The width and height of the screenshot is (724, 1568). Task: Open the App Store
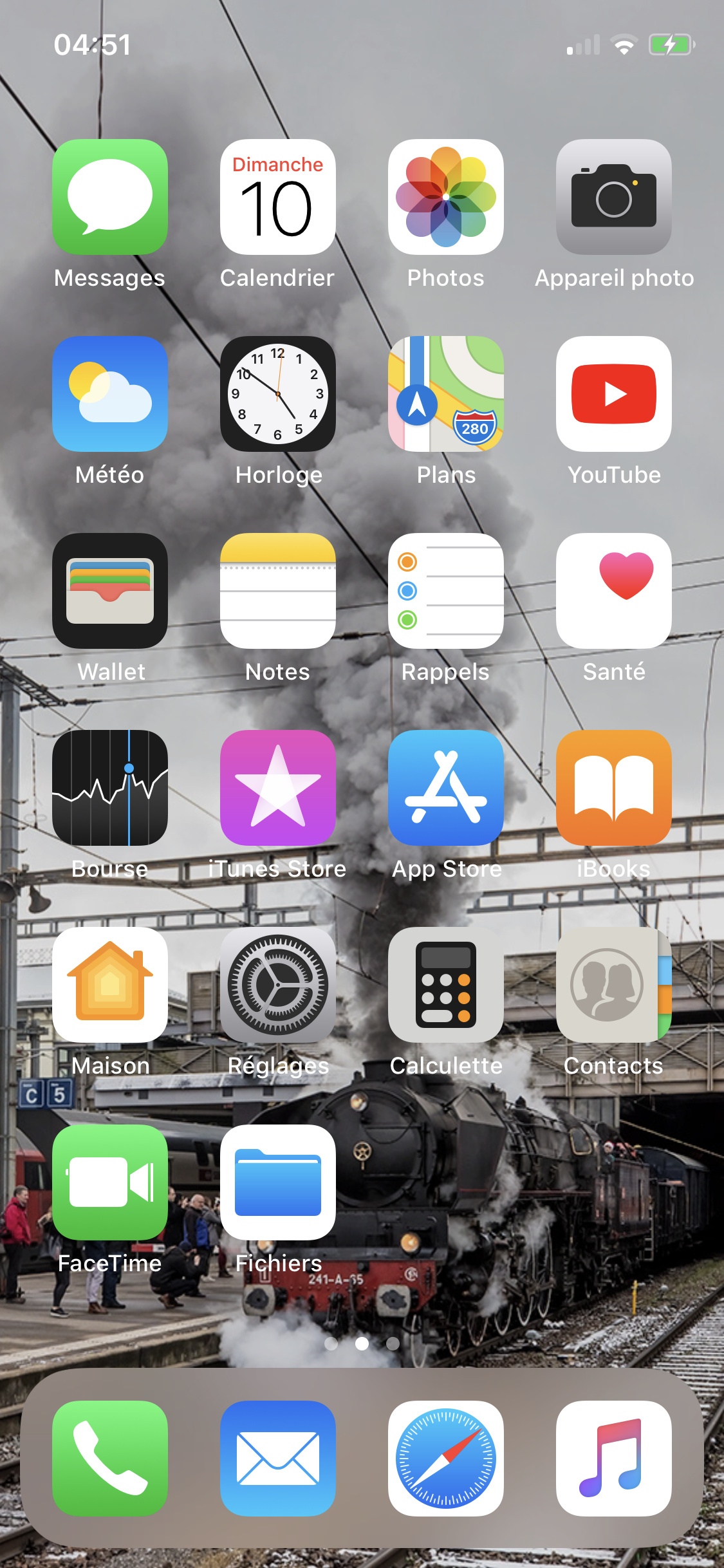point(446,788)
